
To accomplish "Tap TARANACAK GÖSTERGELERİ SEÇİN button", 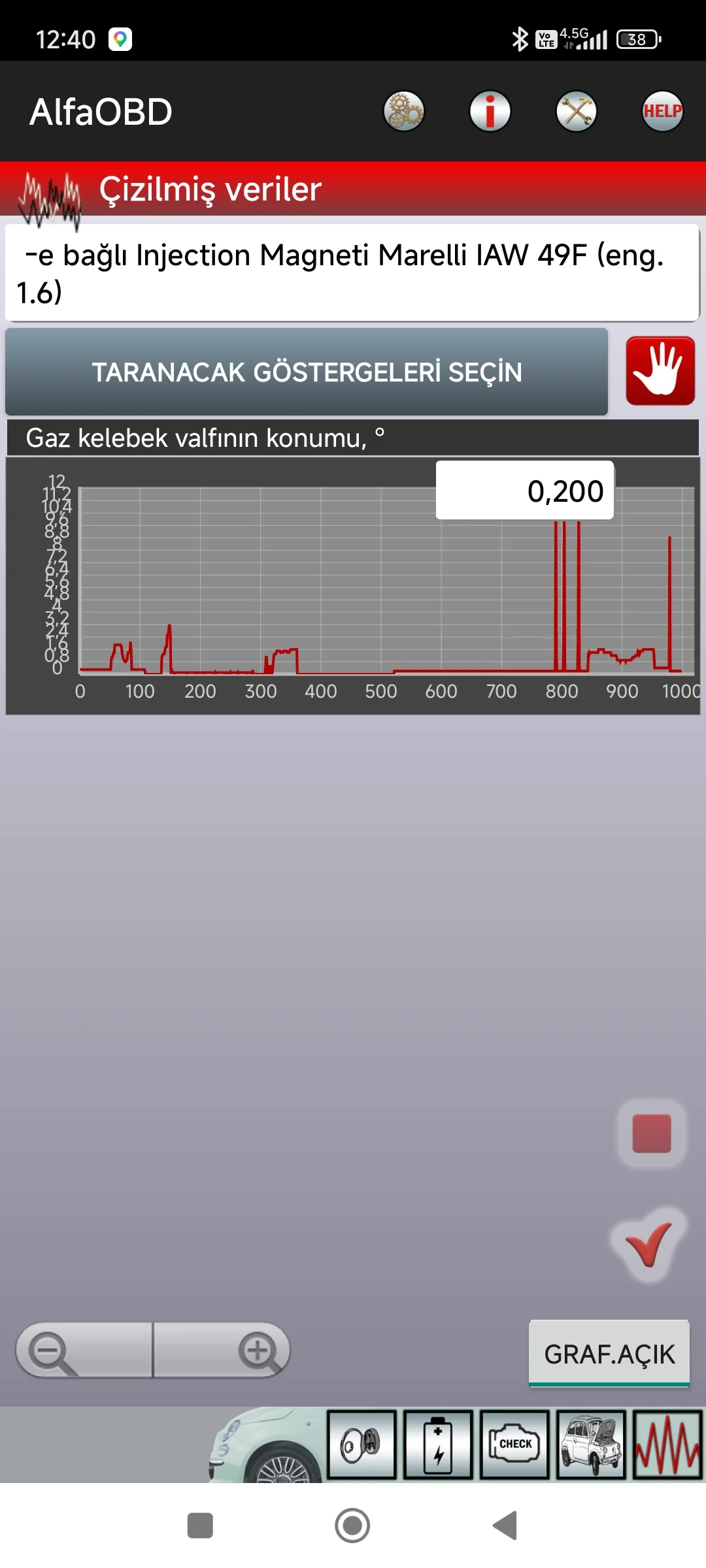I will point(307,372).
